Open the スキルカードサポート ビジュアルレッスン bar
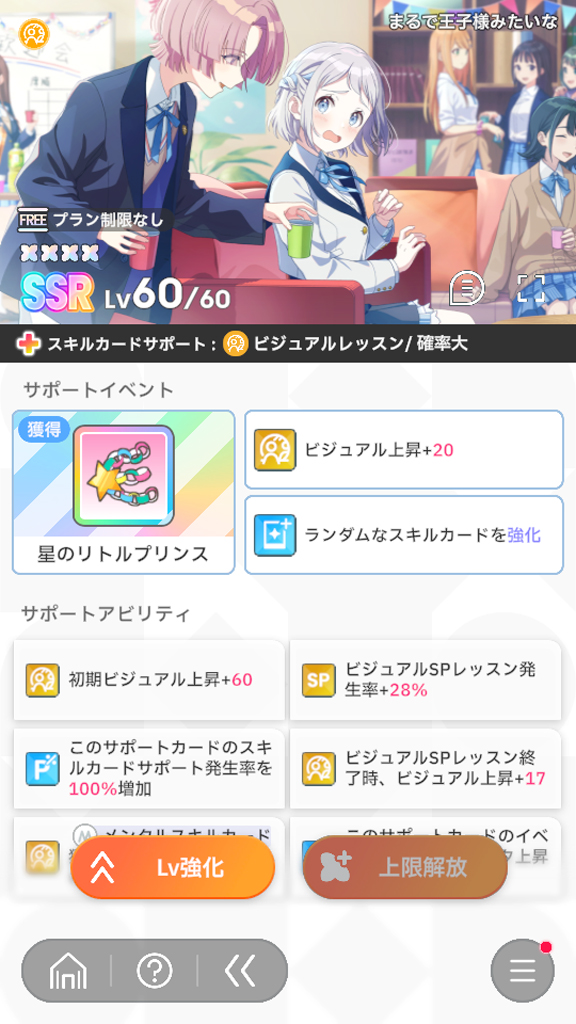 coord(288,344)
